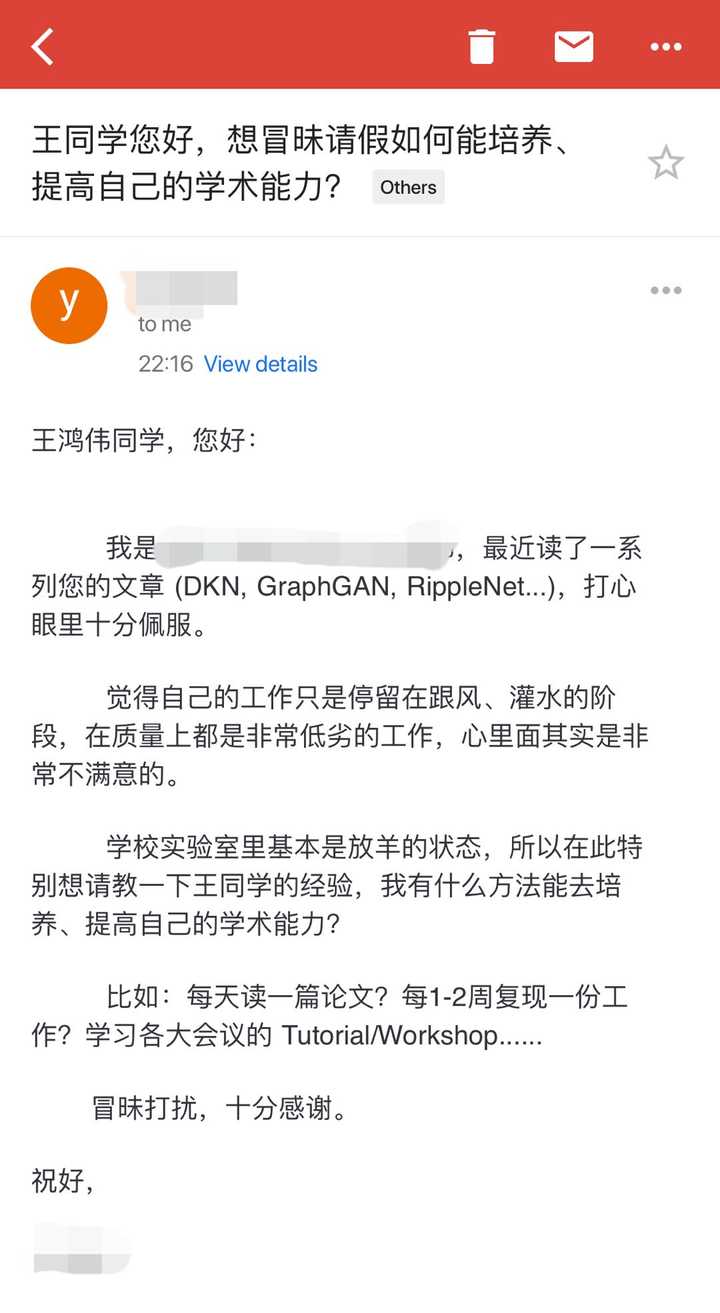
Task: Tap the orange sender avatar
Action: tap(69, 305)
